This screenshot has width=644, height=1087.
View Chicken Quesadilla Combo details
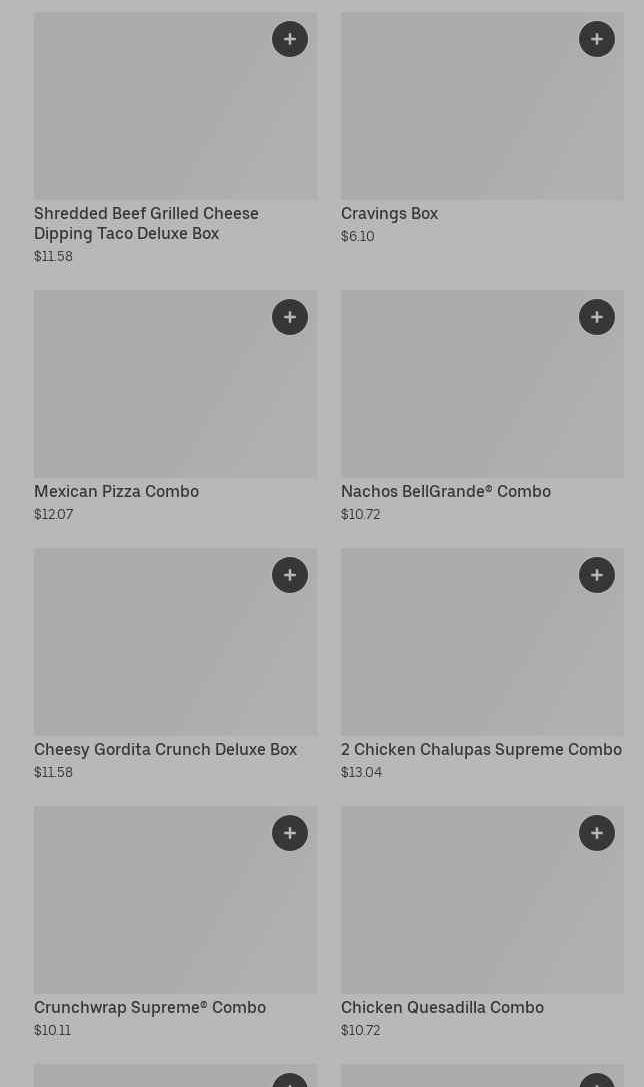tap(442, 1007)
